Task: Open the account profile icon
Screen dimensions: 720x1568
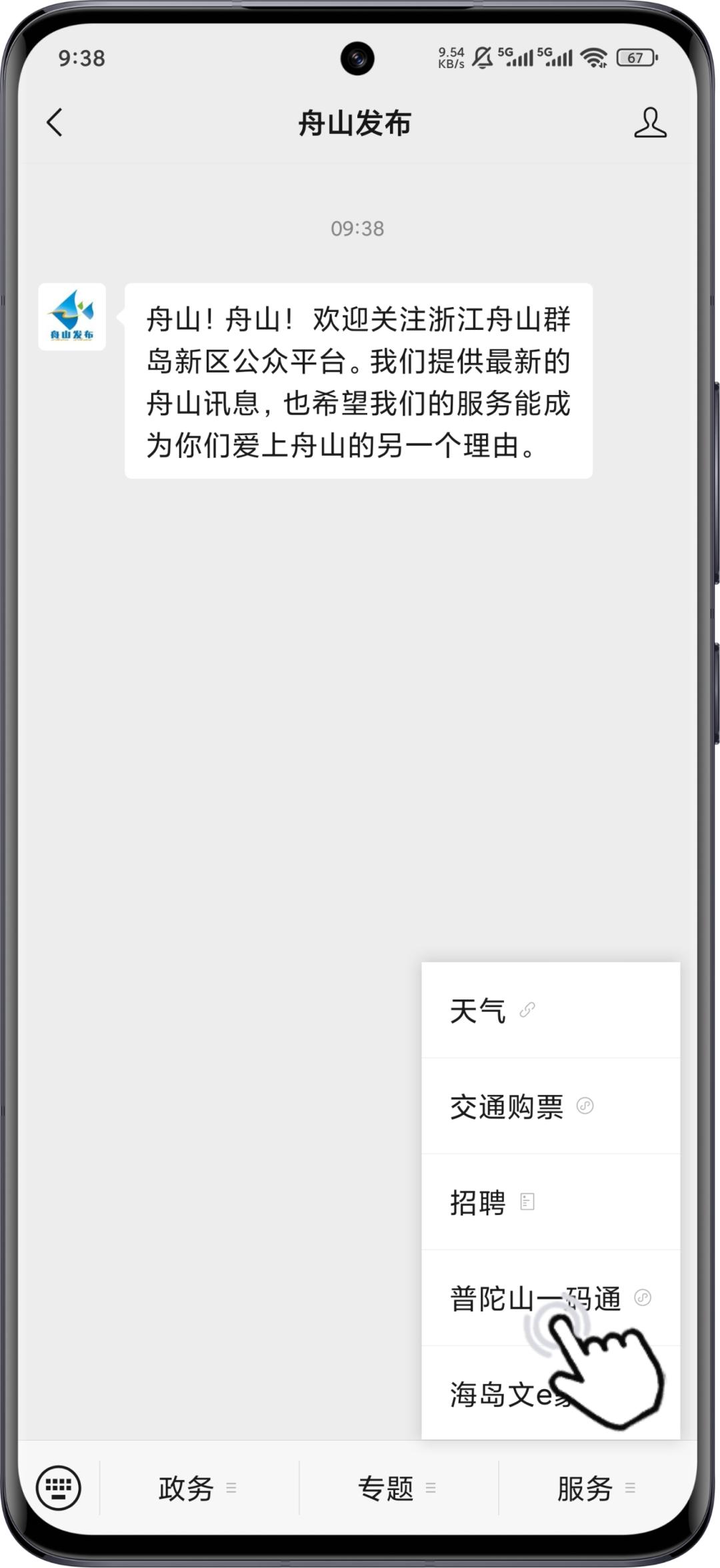Action: (x=650, y=123)
